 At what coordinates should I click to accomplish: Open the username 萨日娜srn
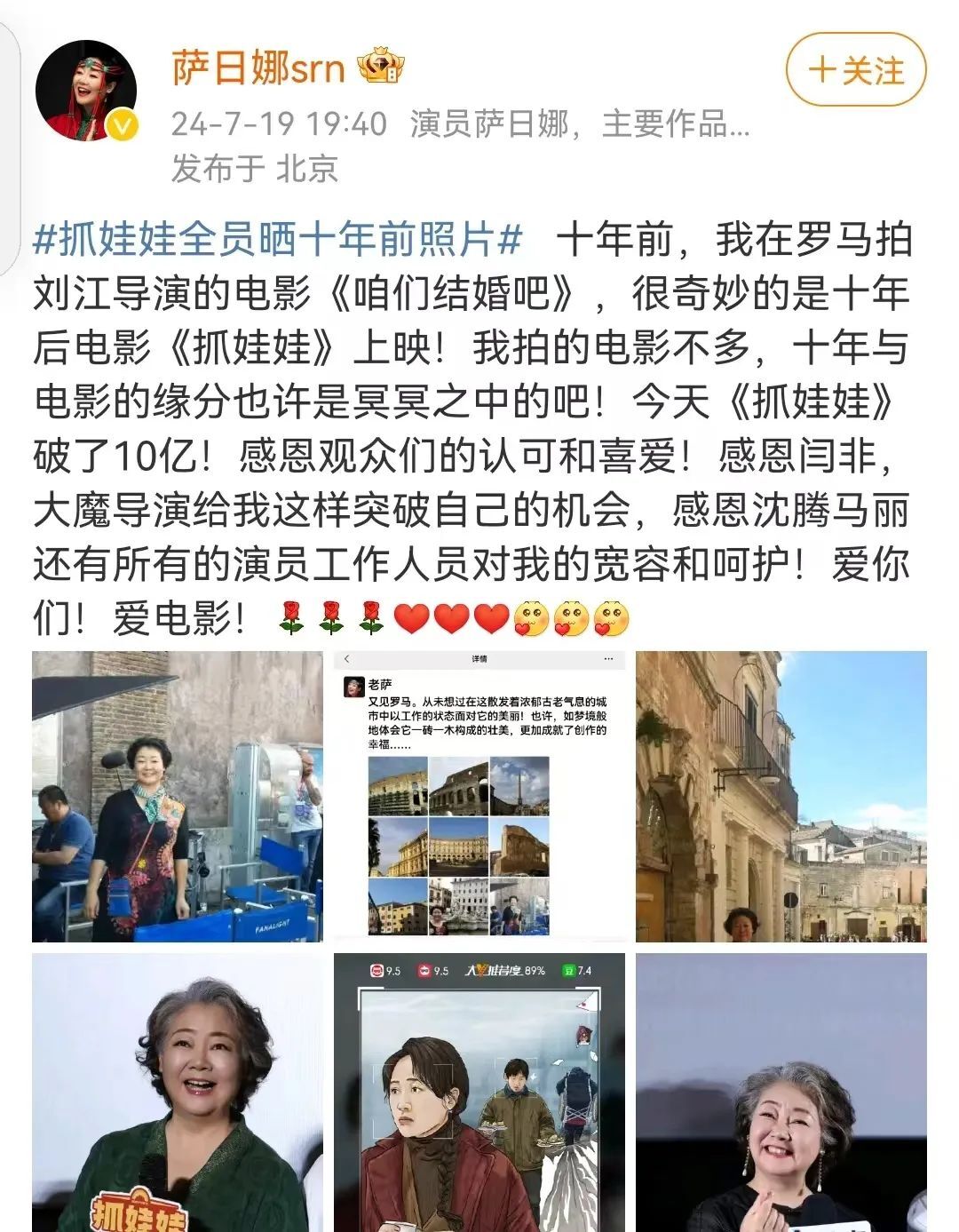[258, 69]
